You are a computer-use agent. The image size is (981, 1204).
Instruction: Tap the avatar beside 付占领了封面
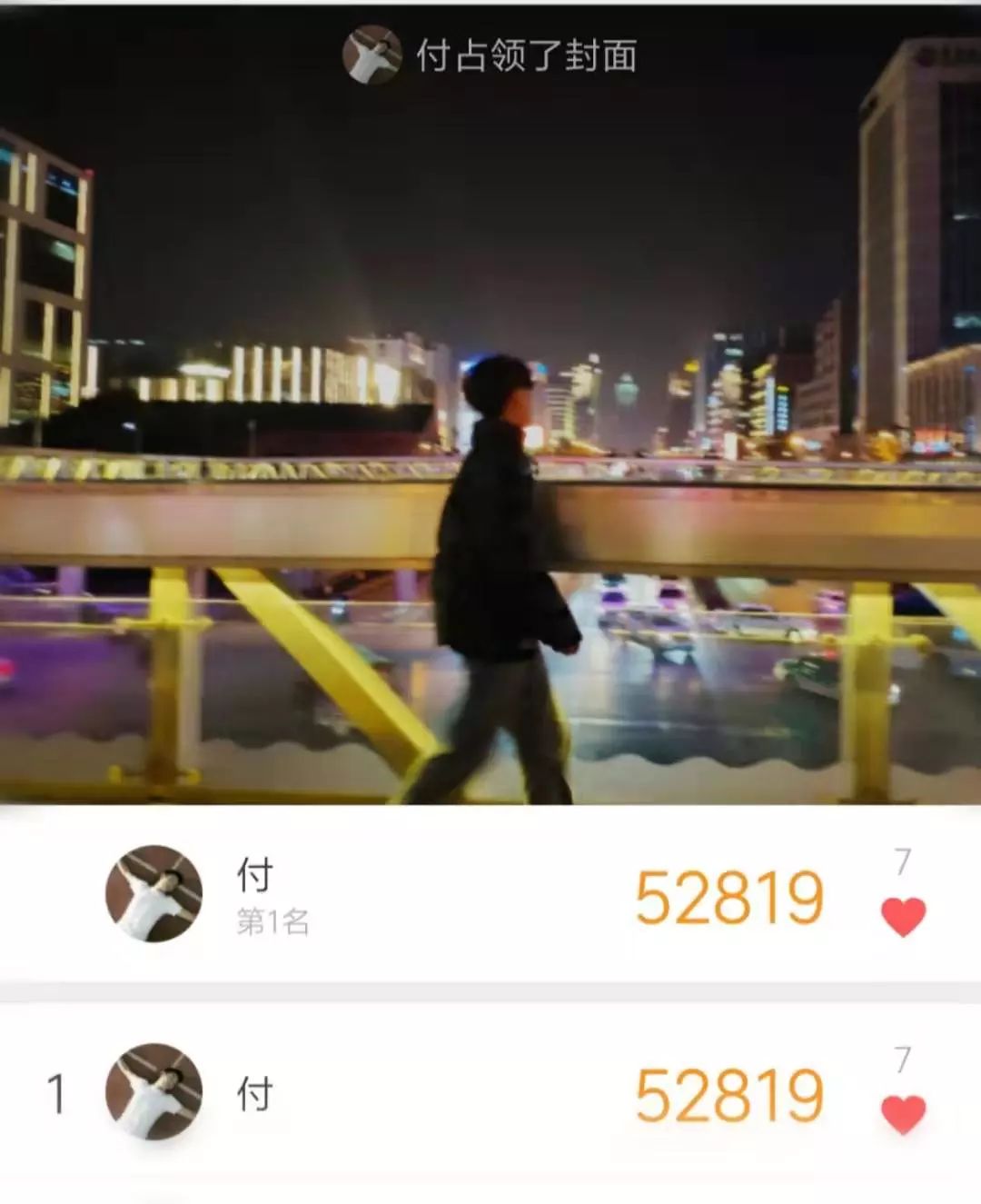point(372,55)
